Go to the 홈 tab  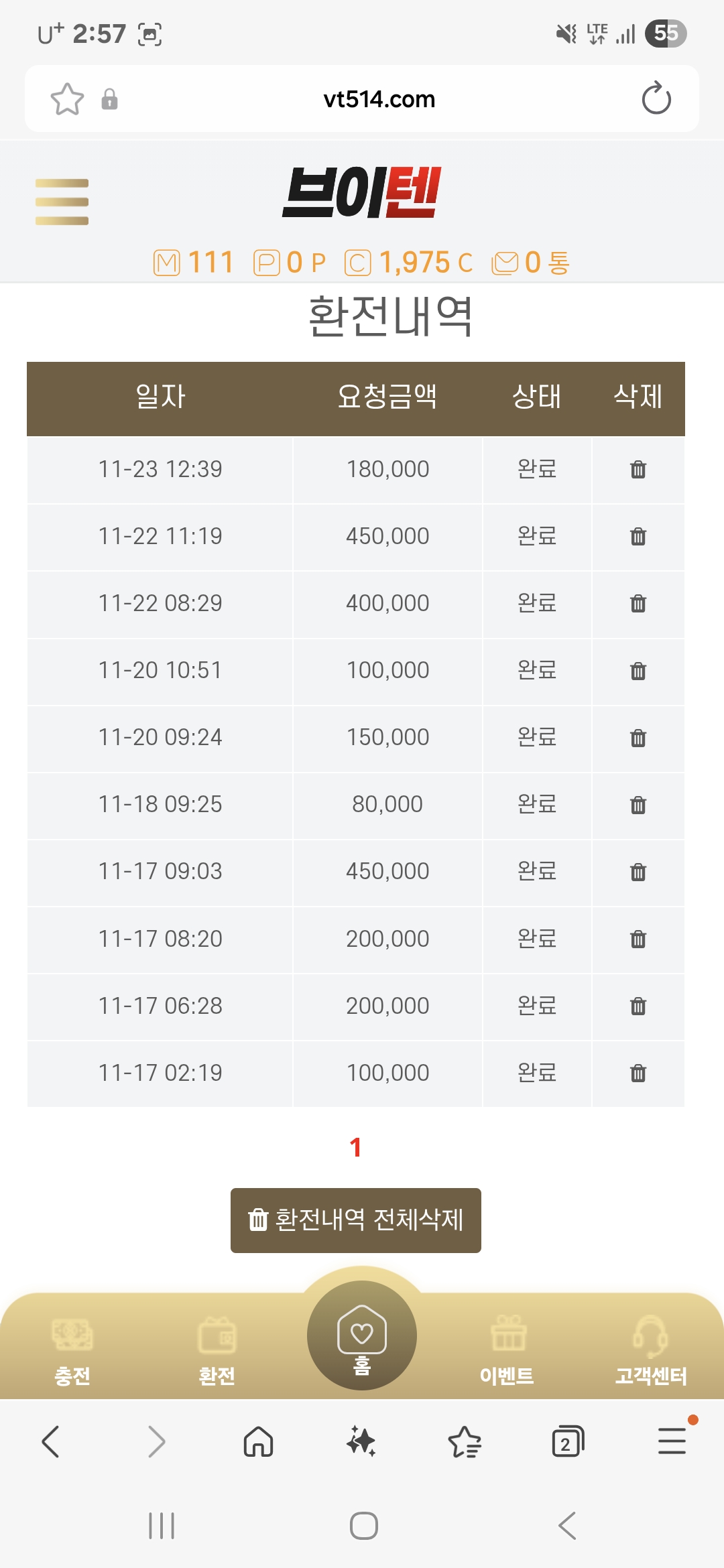[x=362, y=1335]
